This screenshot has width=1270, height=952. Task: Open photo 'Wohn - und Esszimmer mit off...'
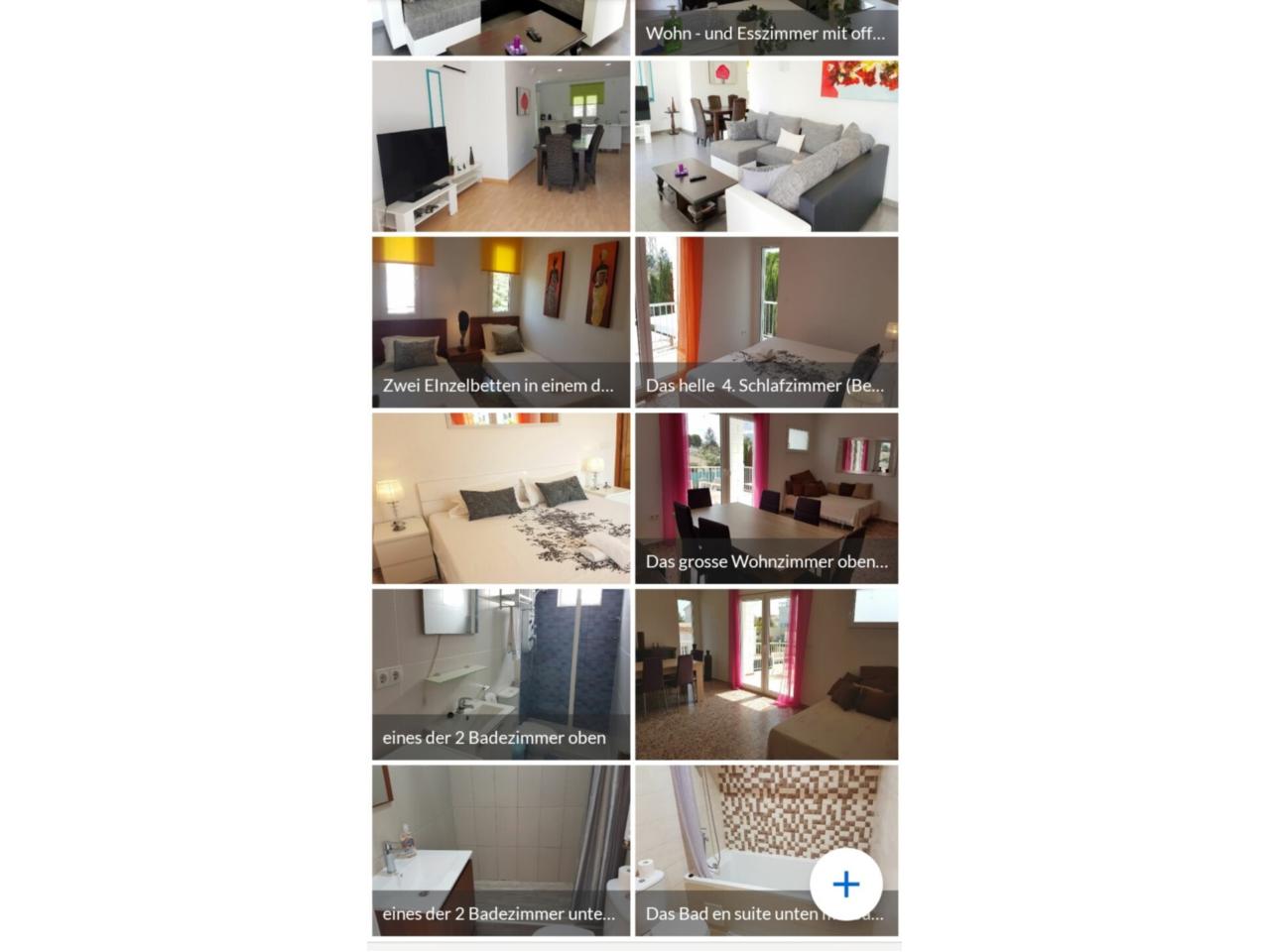tap(766, 28)
